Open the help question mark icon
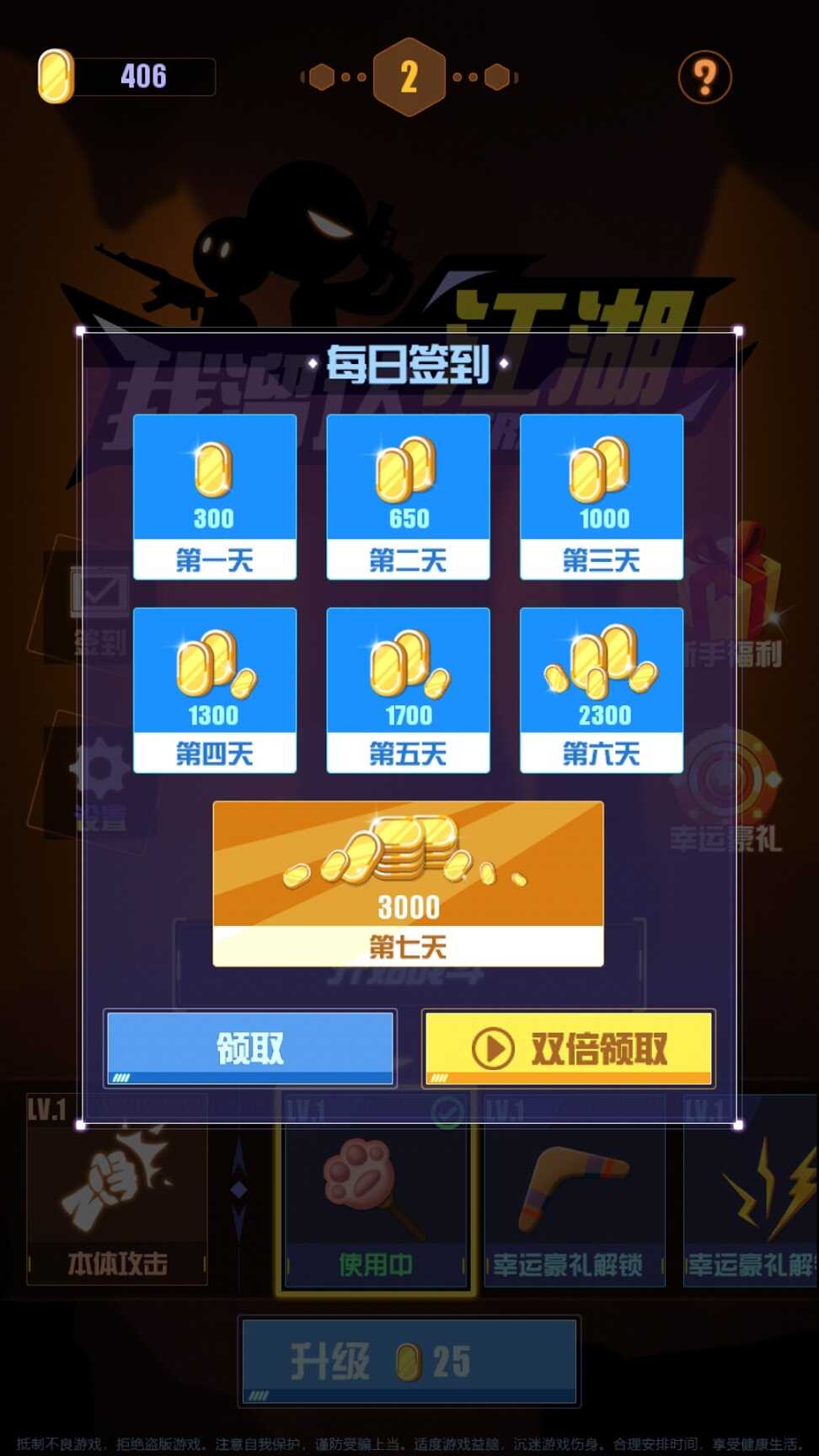Viewport: 819px width, 1456px height. [704, 78]
